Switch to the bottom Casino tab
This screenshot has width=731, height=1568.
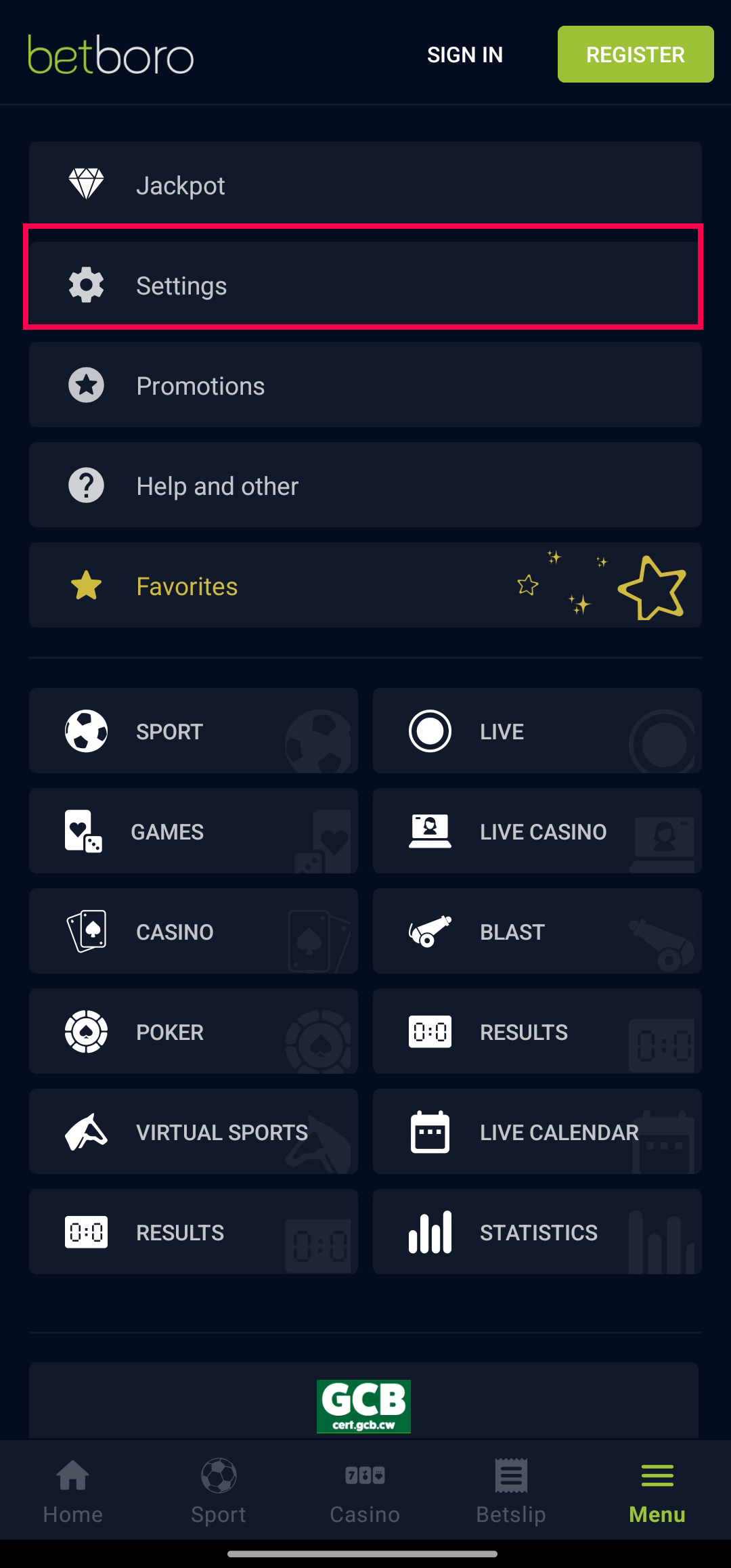pyautogui.click(x=365, y=1491)
